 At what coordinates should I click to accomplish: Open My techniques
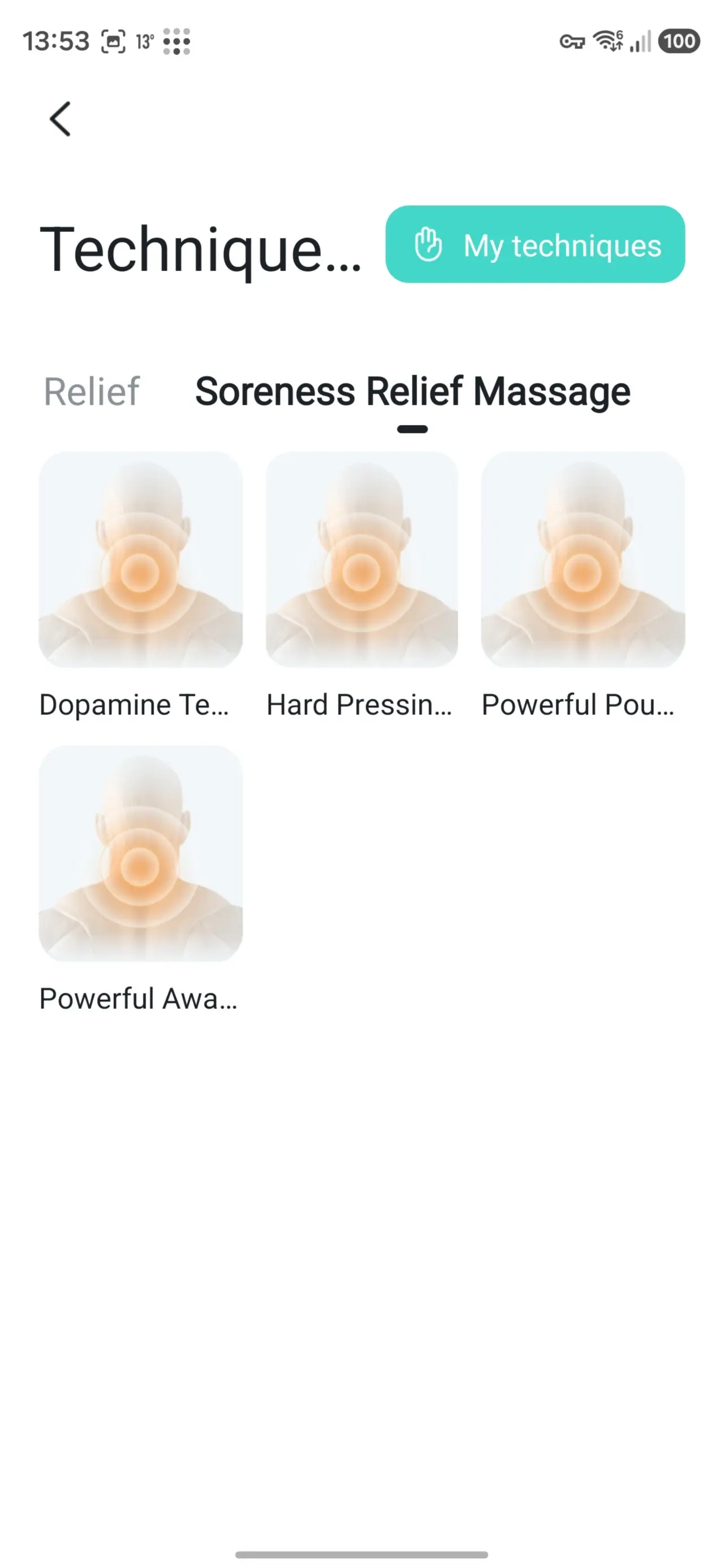535,245
